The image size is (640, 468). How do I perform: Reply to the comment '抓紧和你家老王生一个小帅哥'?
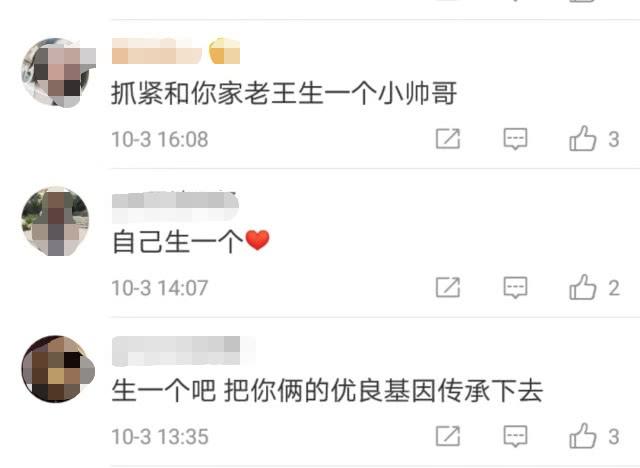515,139
